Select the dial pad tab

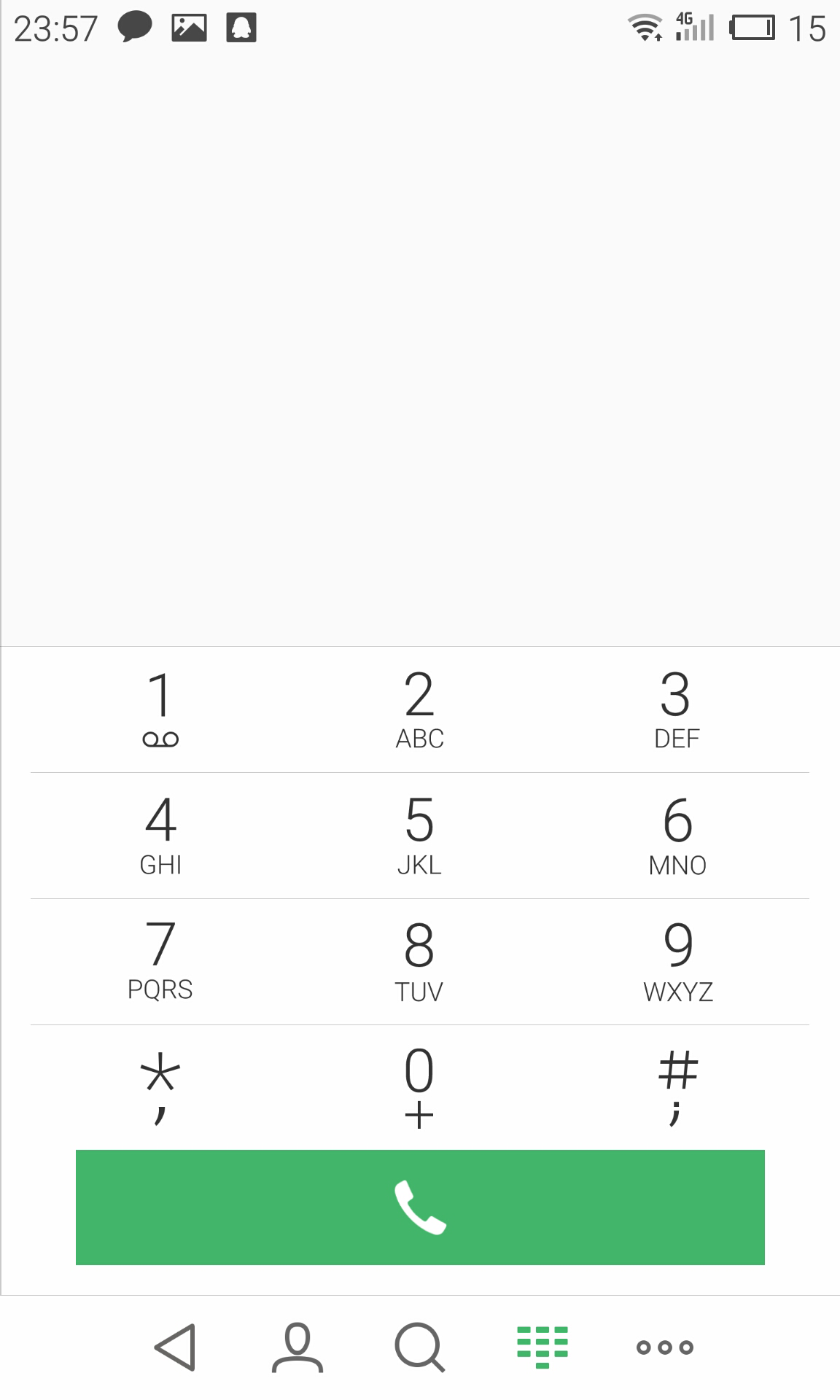[x=542, y=1347]
